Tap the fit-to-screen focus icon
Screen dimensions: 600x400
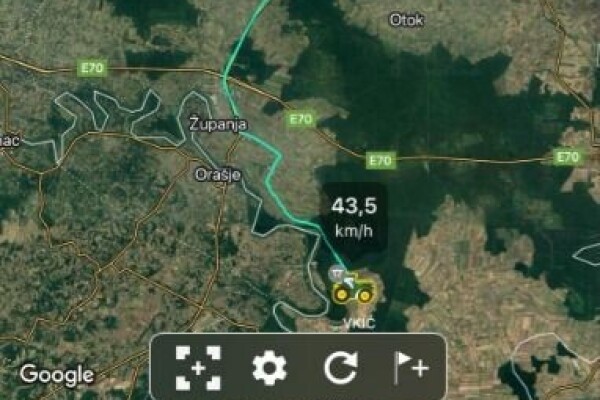(x=197, y=369)
